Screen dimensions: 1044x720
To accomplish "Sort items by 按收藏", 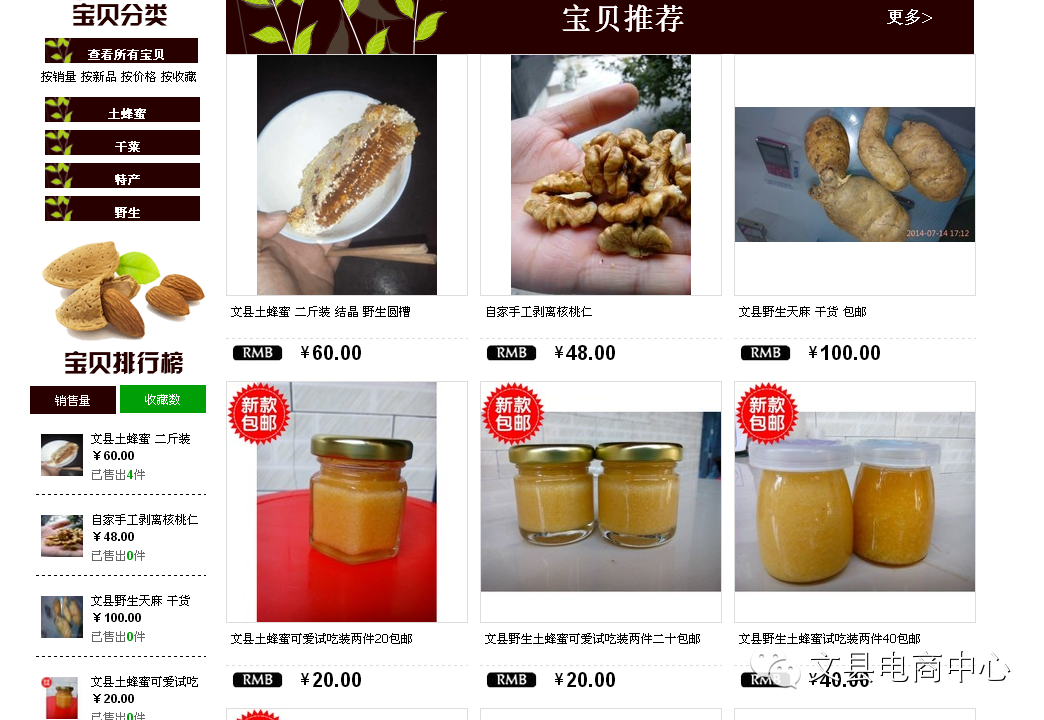I will coord(179,77).
